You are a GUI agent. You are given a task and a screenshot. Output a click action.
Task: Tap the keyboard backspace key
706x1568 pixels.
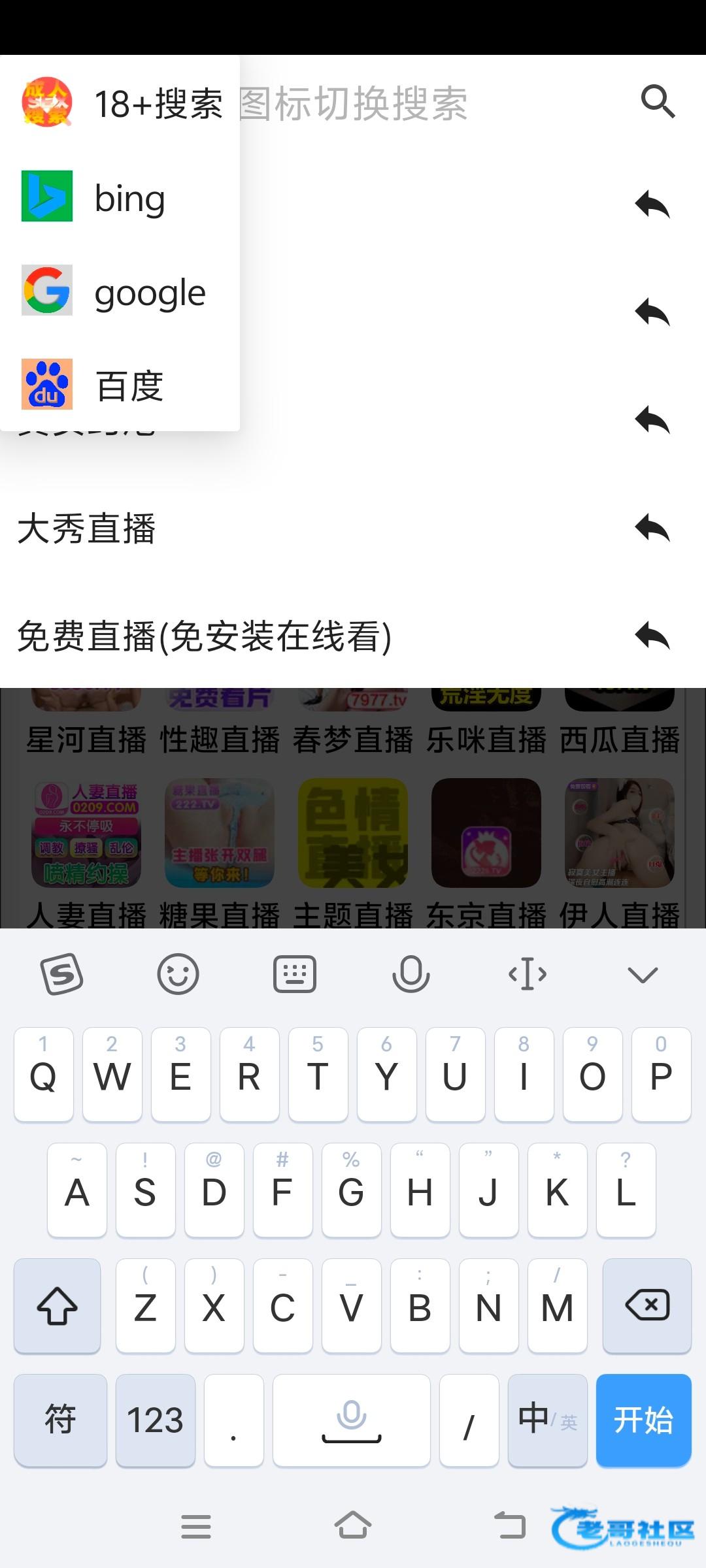(x=647, y=1305)
